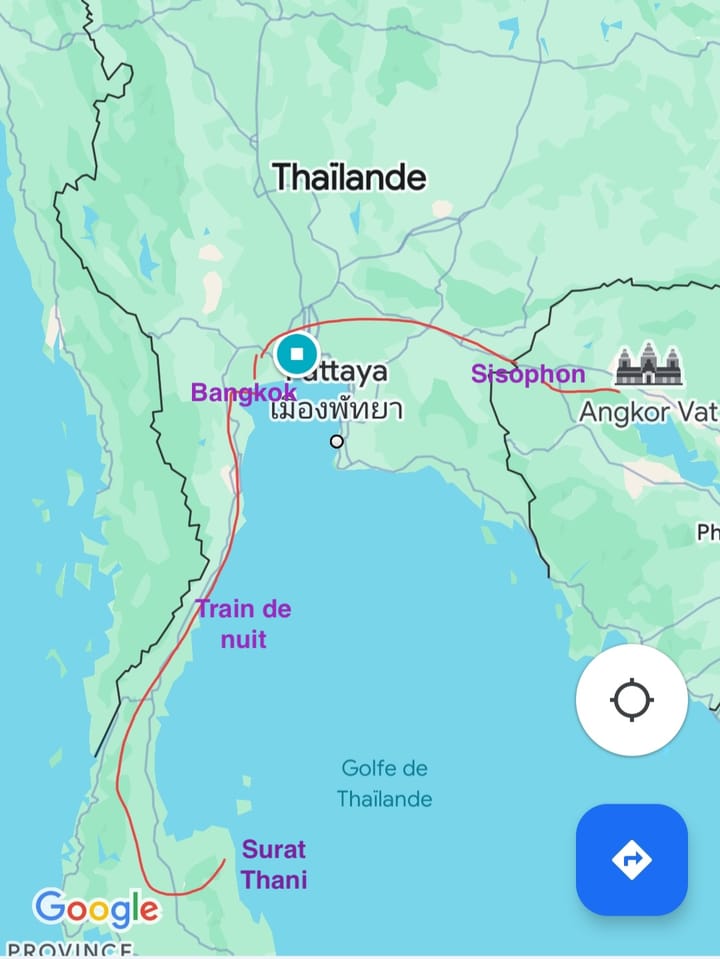Open directions with the blue arrow button
Viewport: 720px width, 959px height.
pos(631,859)
